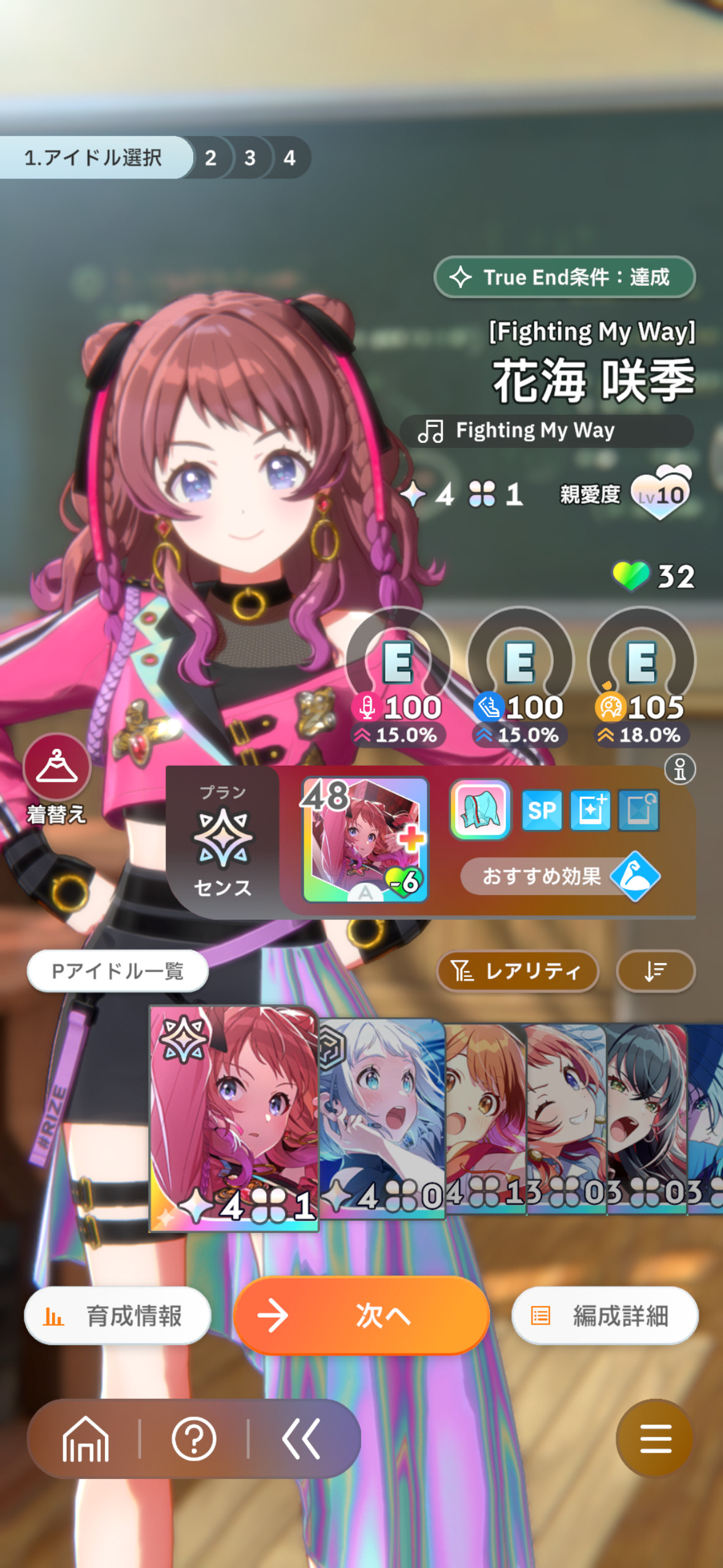Tap the おすすめ効果 recommended effect chip
Screen dimensions: 723x1568
560,876
